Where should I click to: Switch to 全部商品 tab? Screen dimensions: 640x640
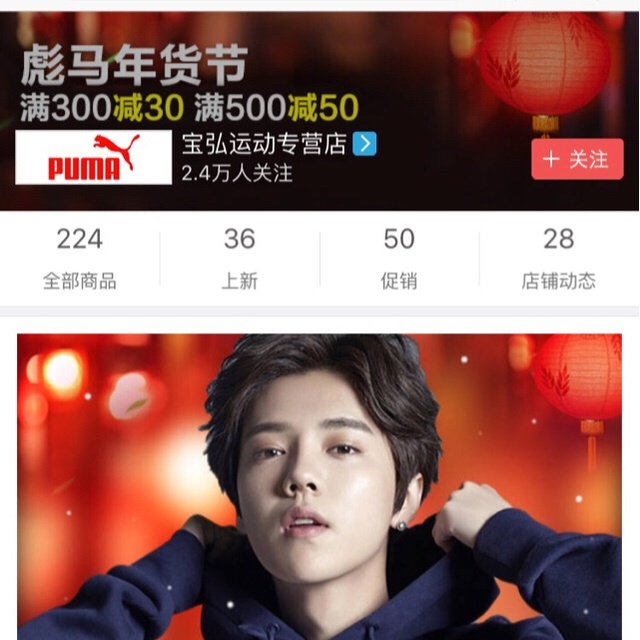[x=80, y=258]
